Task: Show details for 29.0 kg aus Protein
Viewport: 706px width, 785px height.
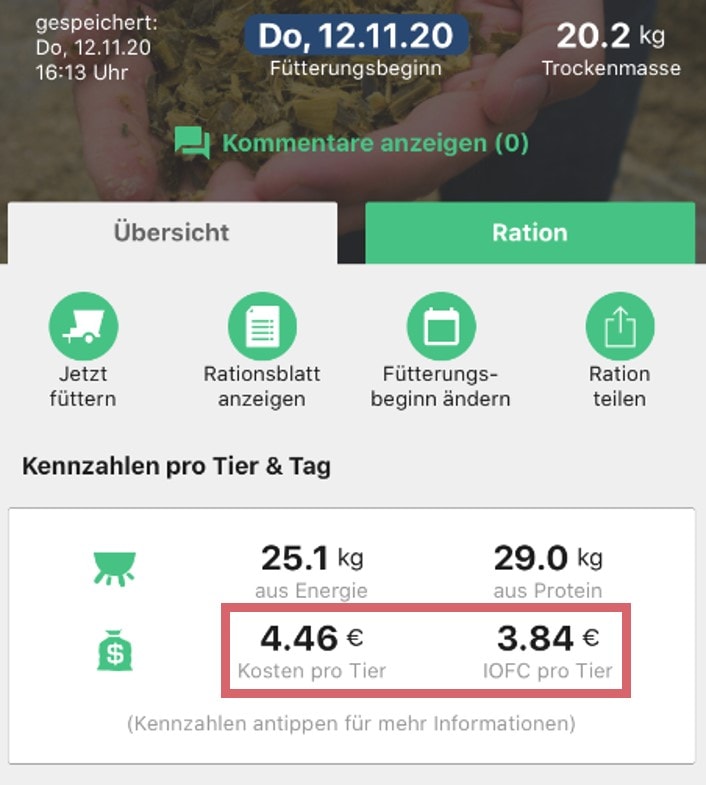Action: (548, 570)
